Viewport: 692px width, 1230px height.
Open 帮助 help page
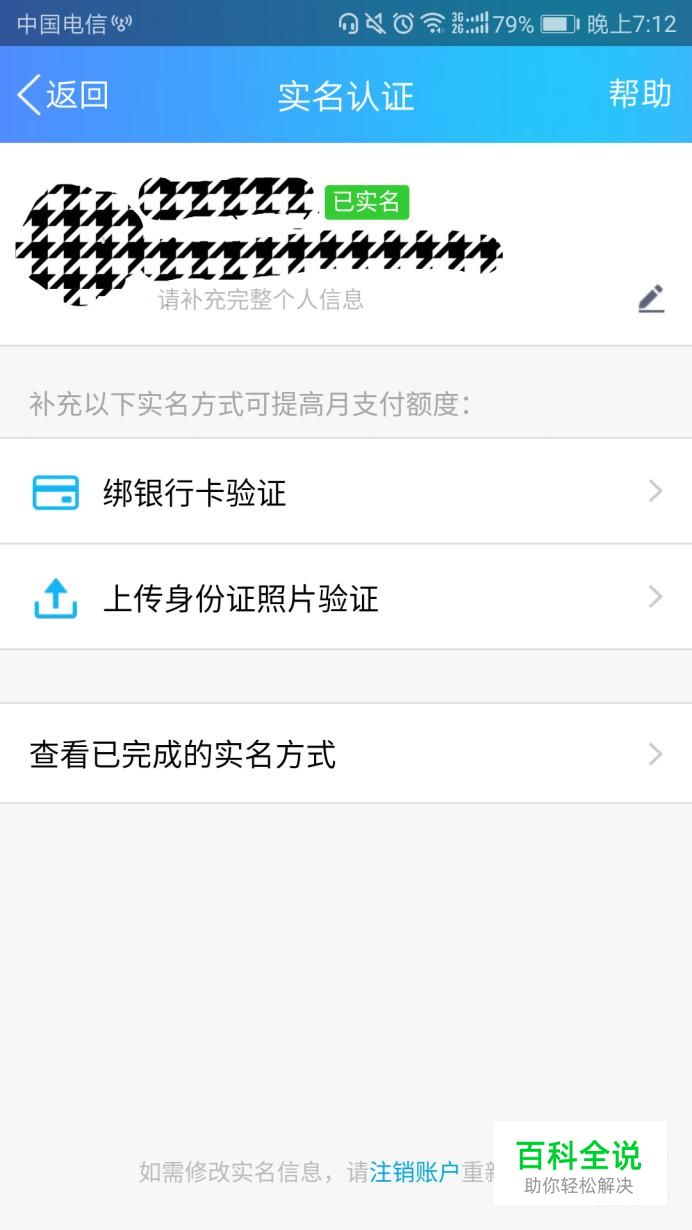coord(640,94)
